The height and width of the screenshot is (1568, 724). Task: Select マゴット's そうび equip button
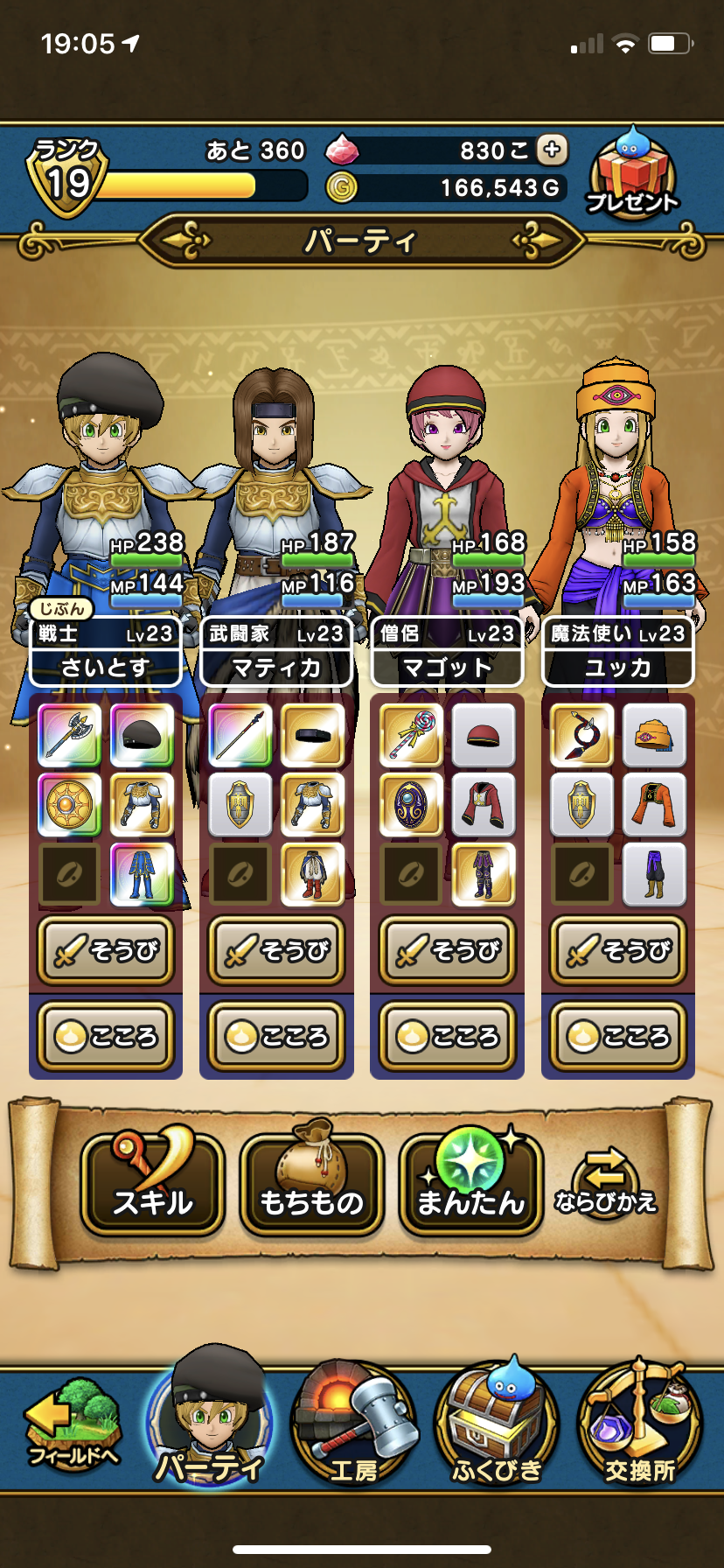[x=448, y=951]
